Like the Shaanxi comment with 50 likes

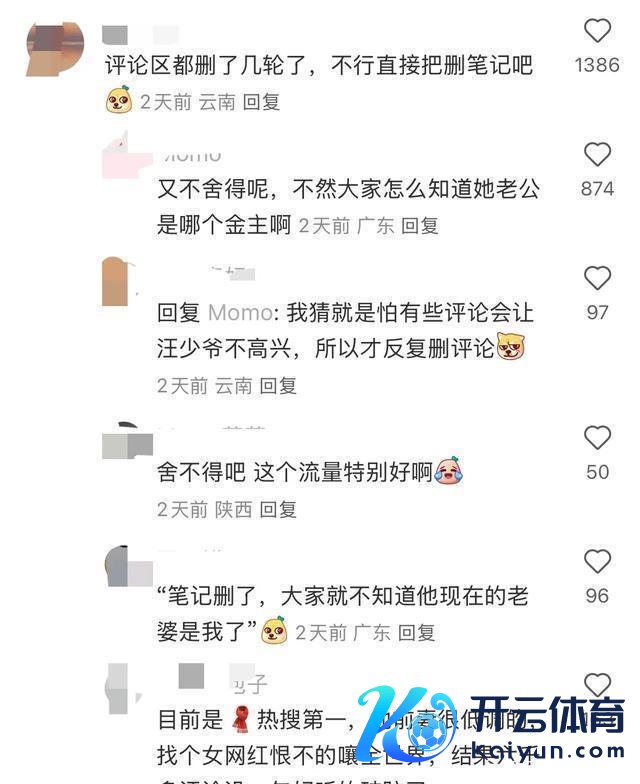pyautogui.click(x=597, y=438)
